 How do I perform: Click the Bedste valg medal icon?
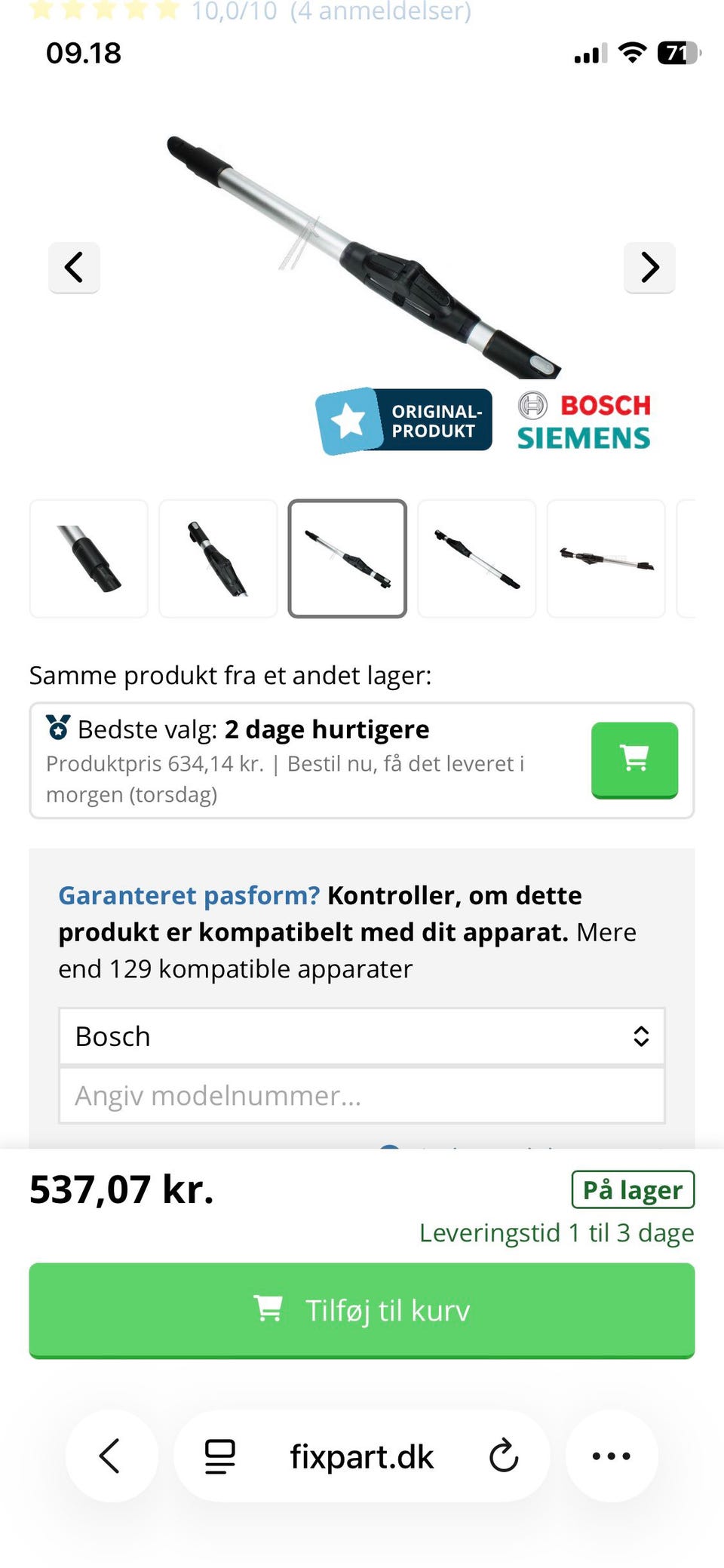point(57,729)
